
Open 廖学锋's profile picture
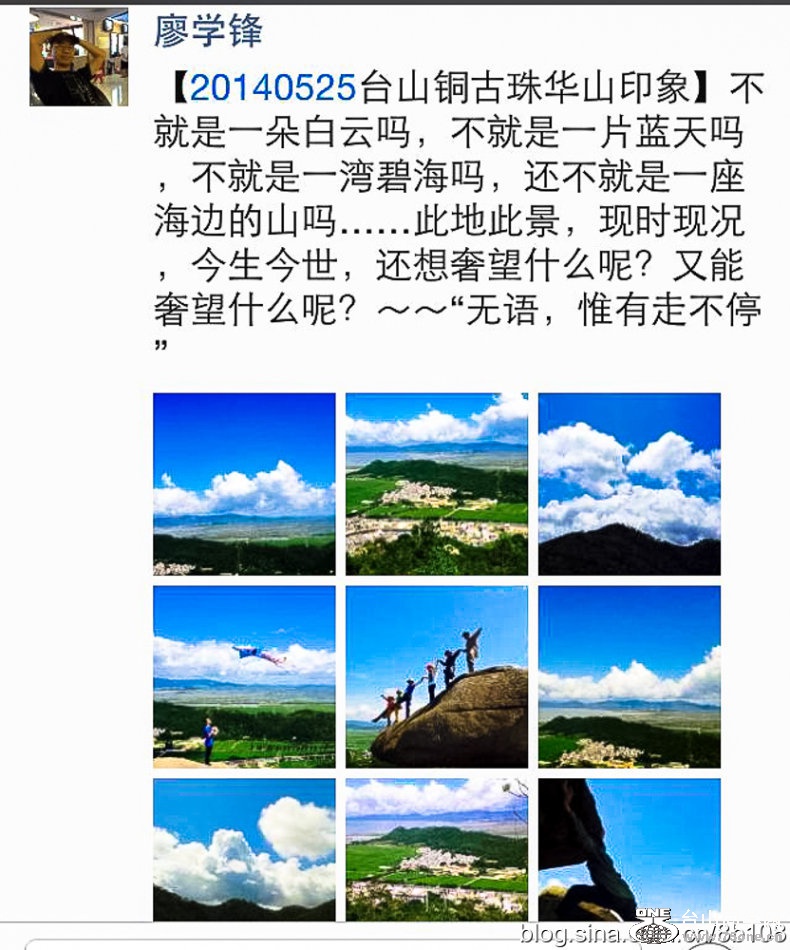point(79,56)
